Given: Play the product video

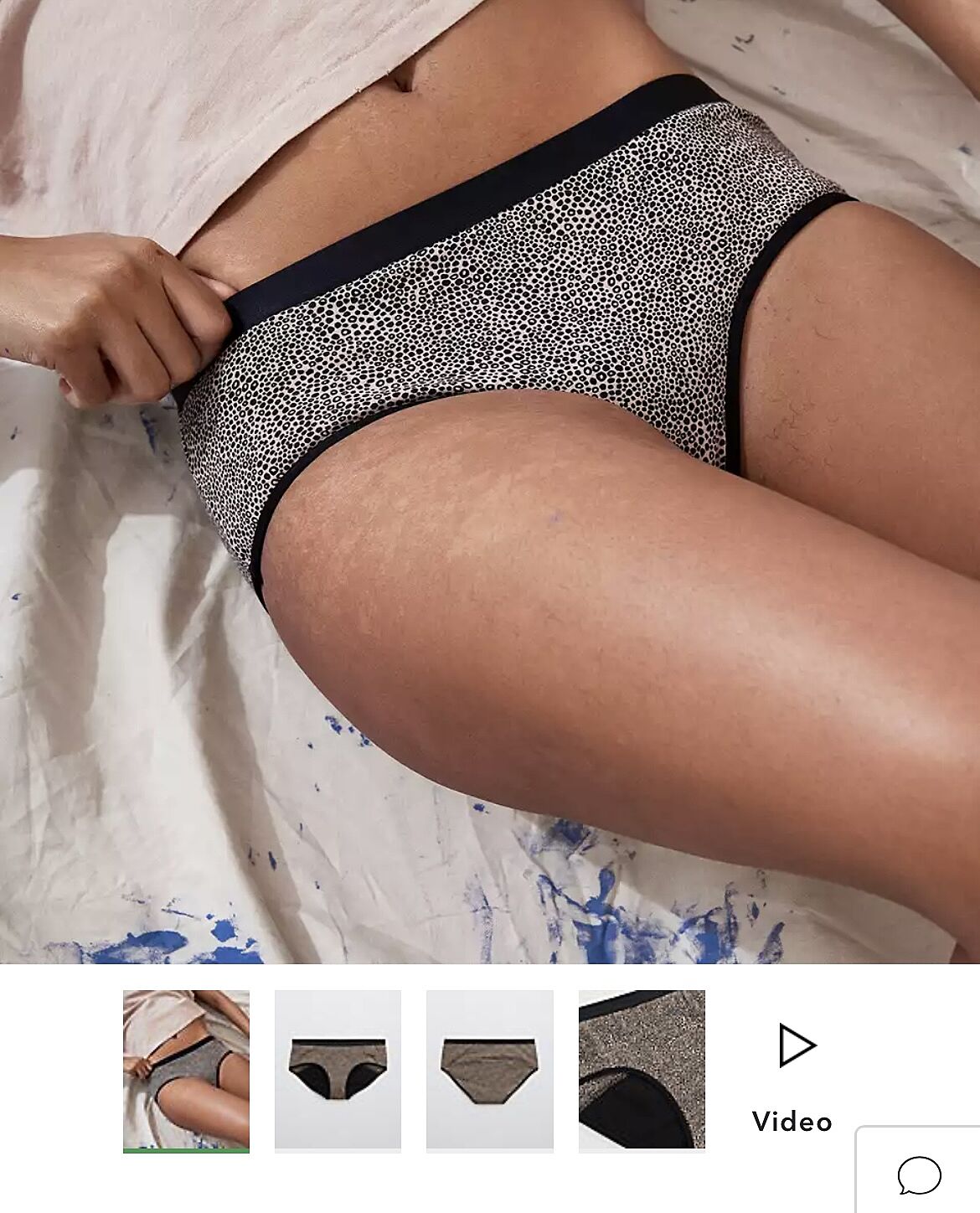Looking at the screenshot, I should pos(793,1072).
